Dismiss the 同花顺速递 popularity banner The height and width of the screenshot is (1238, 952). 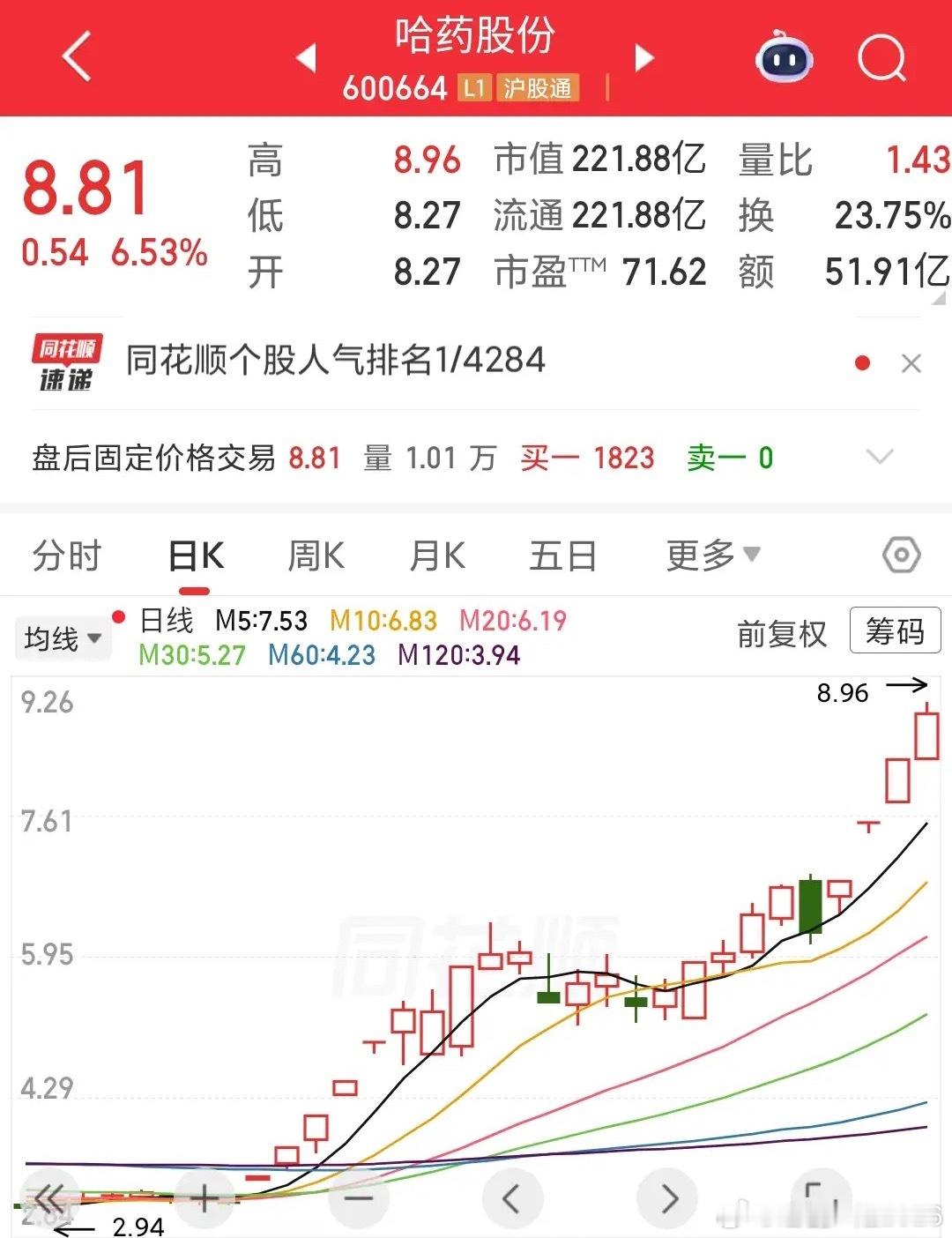pyautogui.click(x=911, y=363)
